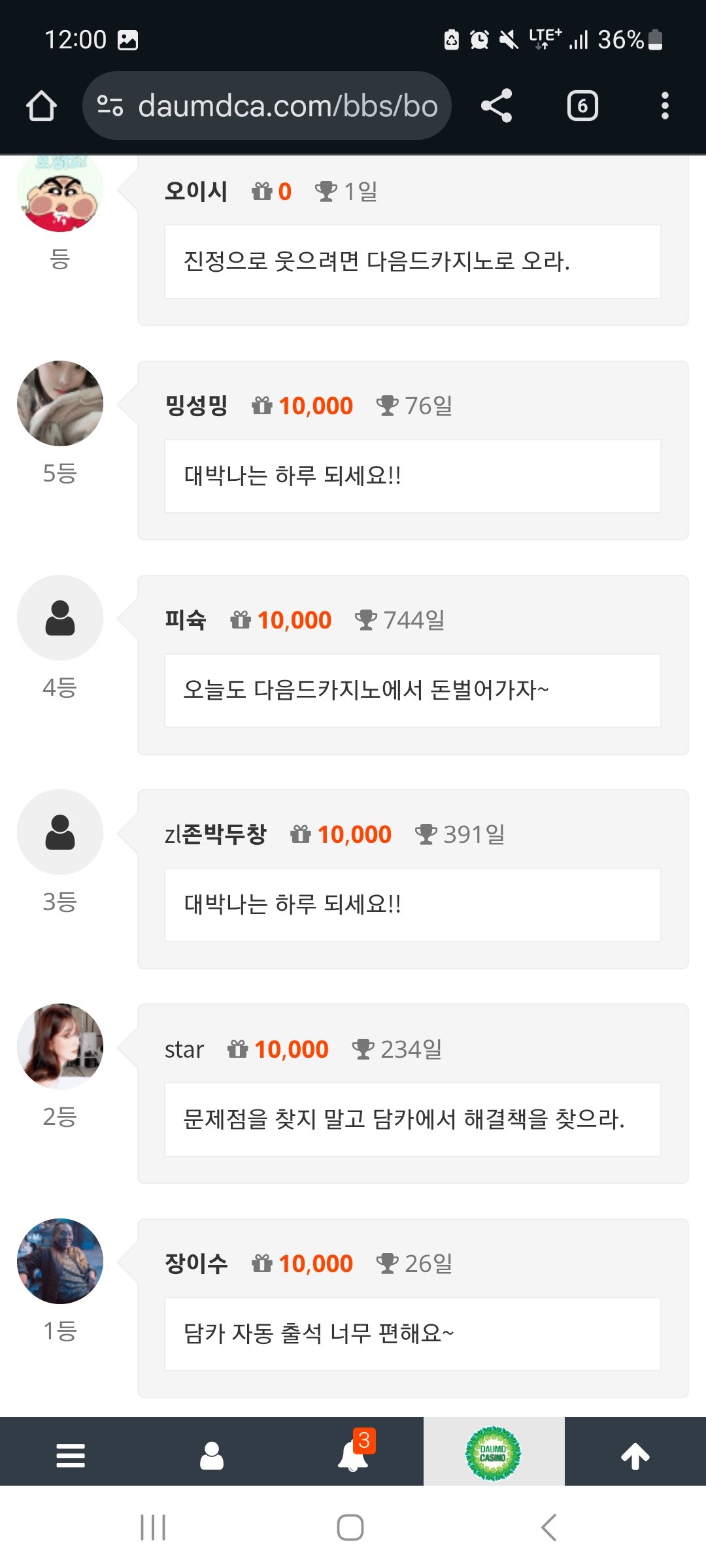Open the notifications bell with 3 alerts
The height and width of the screenshot is (1568, 706).
tap(354, 1455)
